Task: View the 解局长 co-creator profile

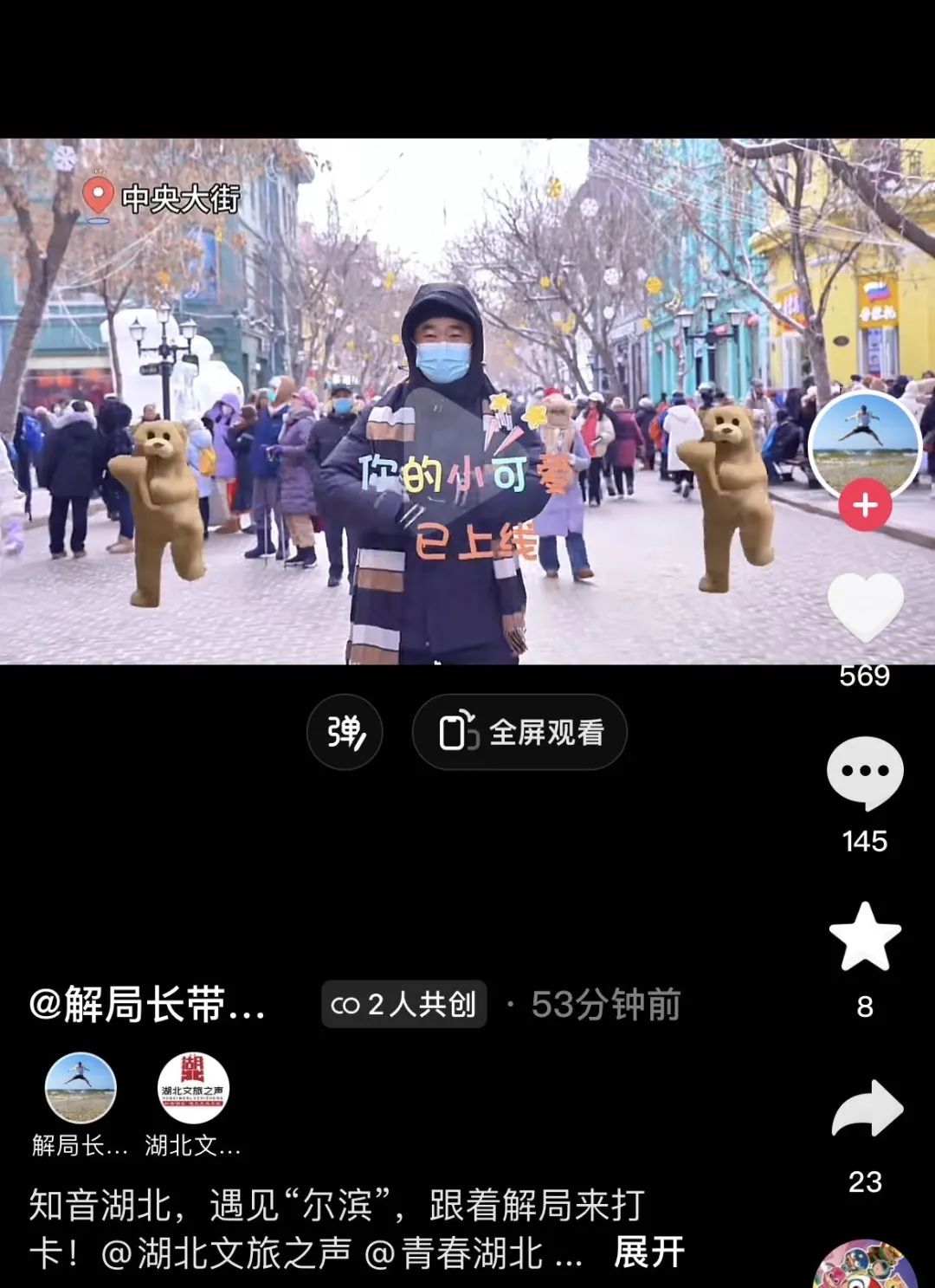Action: (x=80, y=1090)
